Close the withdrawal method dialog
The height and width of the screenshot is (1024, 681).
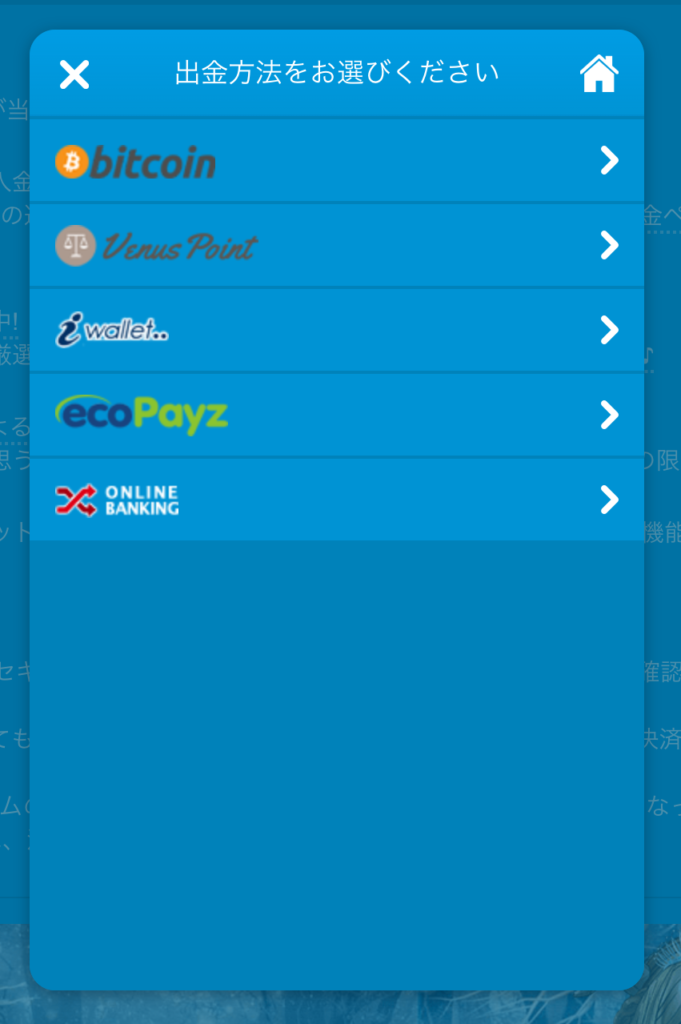[x=74, y=74]
